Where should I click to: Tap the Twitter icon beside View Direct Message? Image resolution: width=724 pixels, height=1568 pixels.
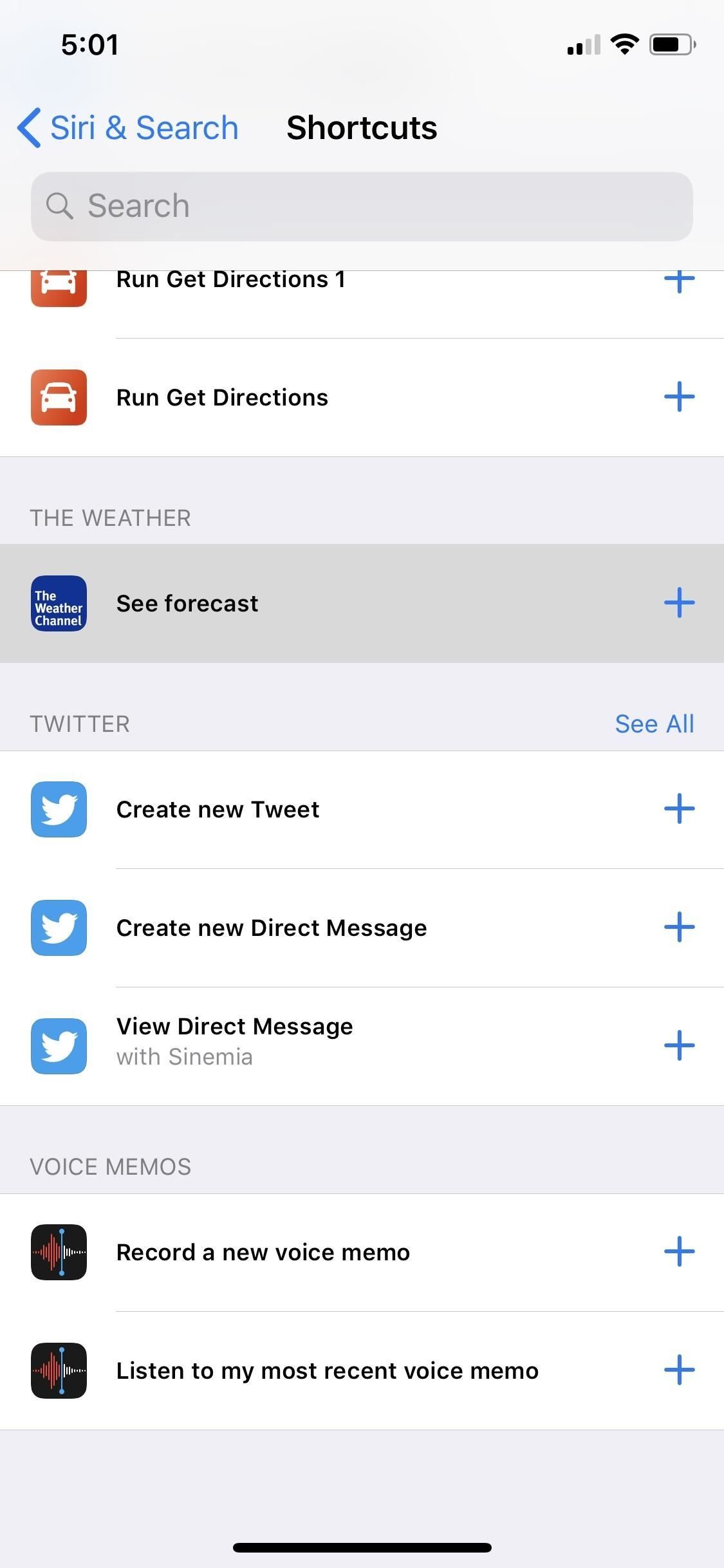pos(59,1046)
